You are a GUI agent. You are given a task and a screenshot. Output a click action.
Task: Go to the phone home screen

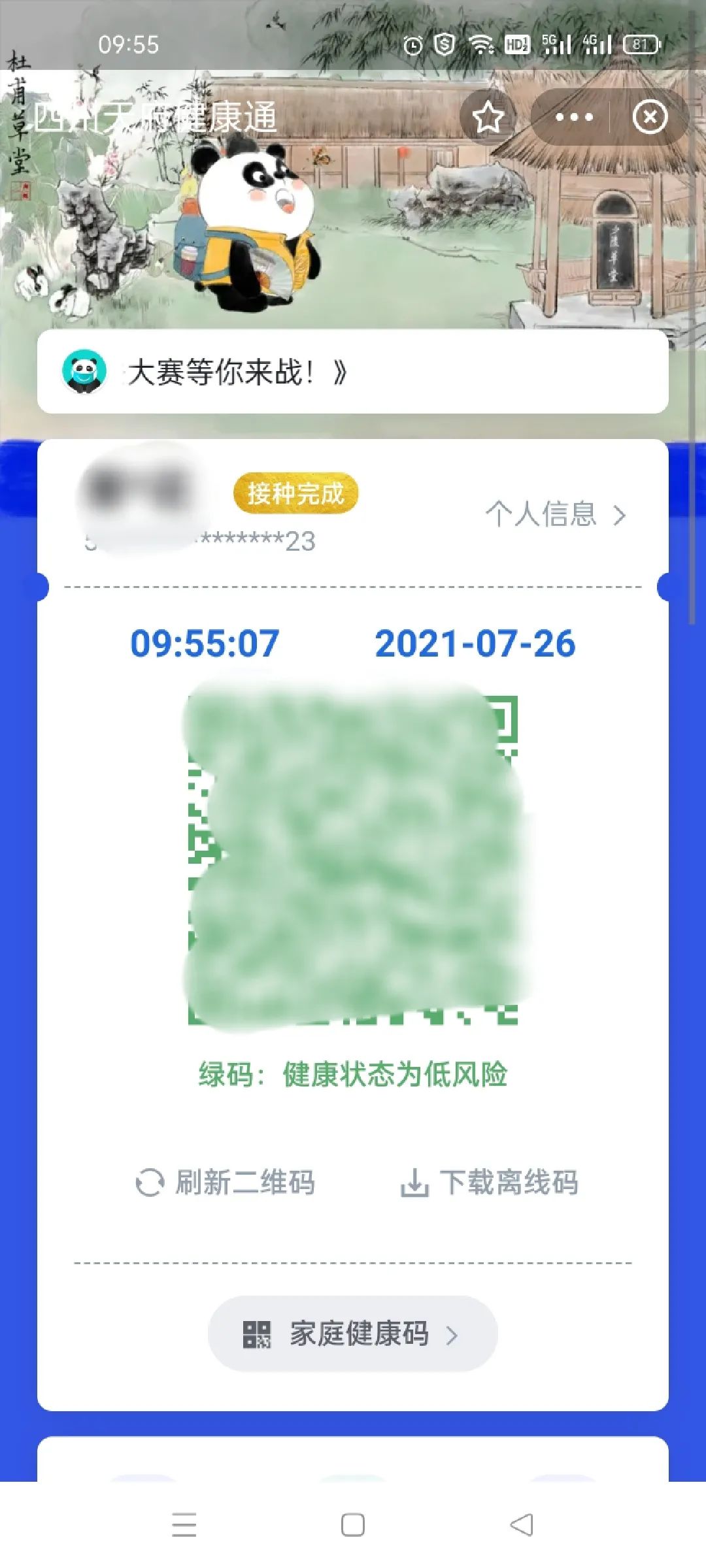coord(352,1525)
